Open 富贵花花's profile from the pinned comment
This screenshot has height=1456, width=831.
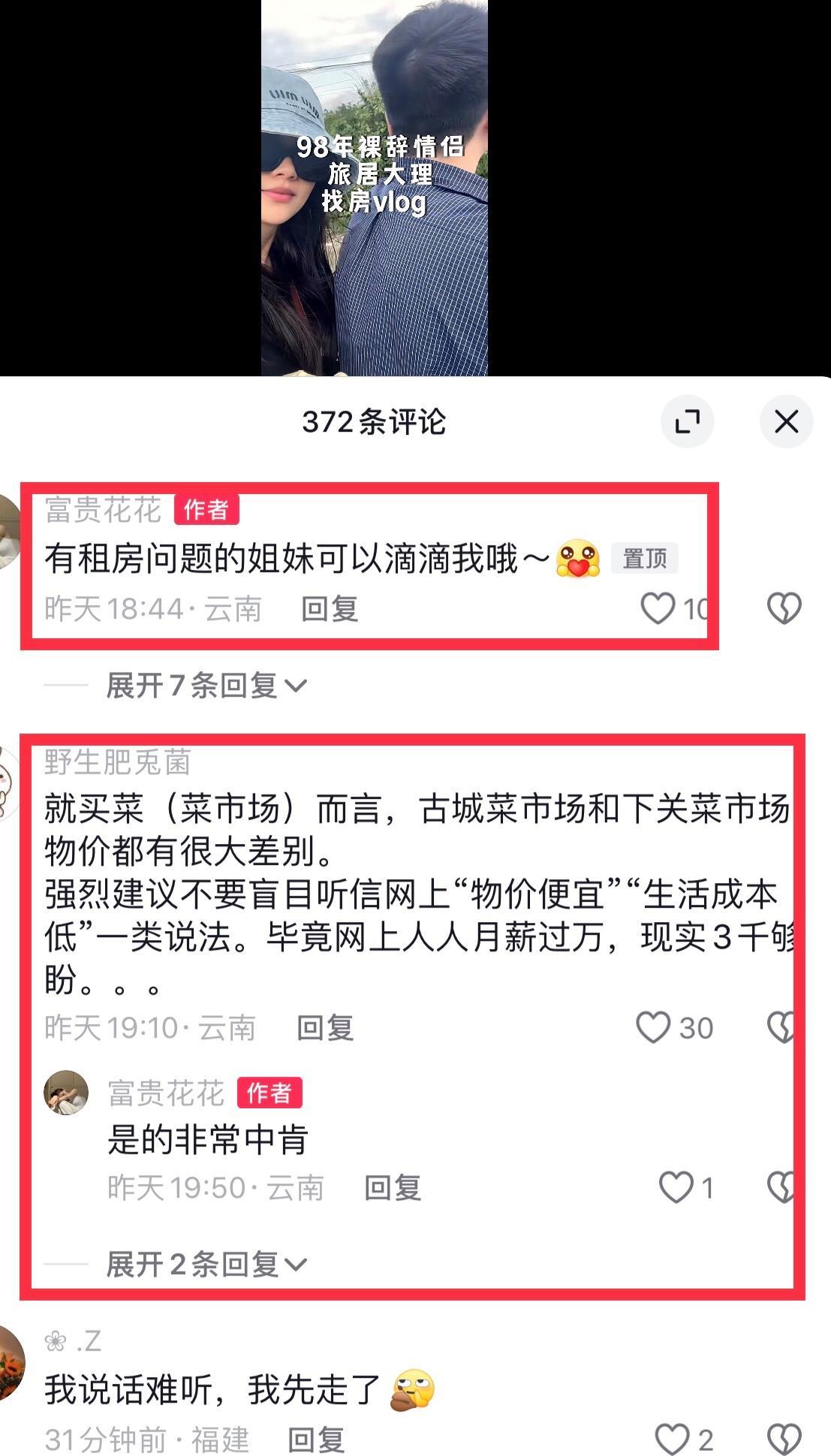point(103,510)
